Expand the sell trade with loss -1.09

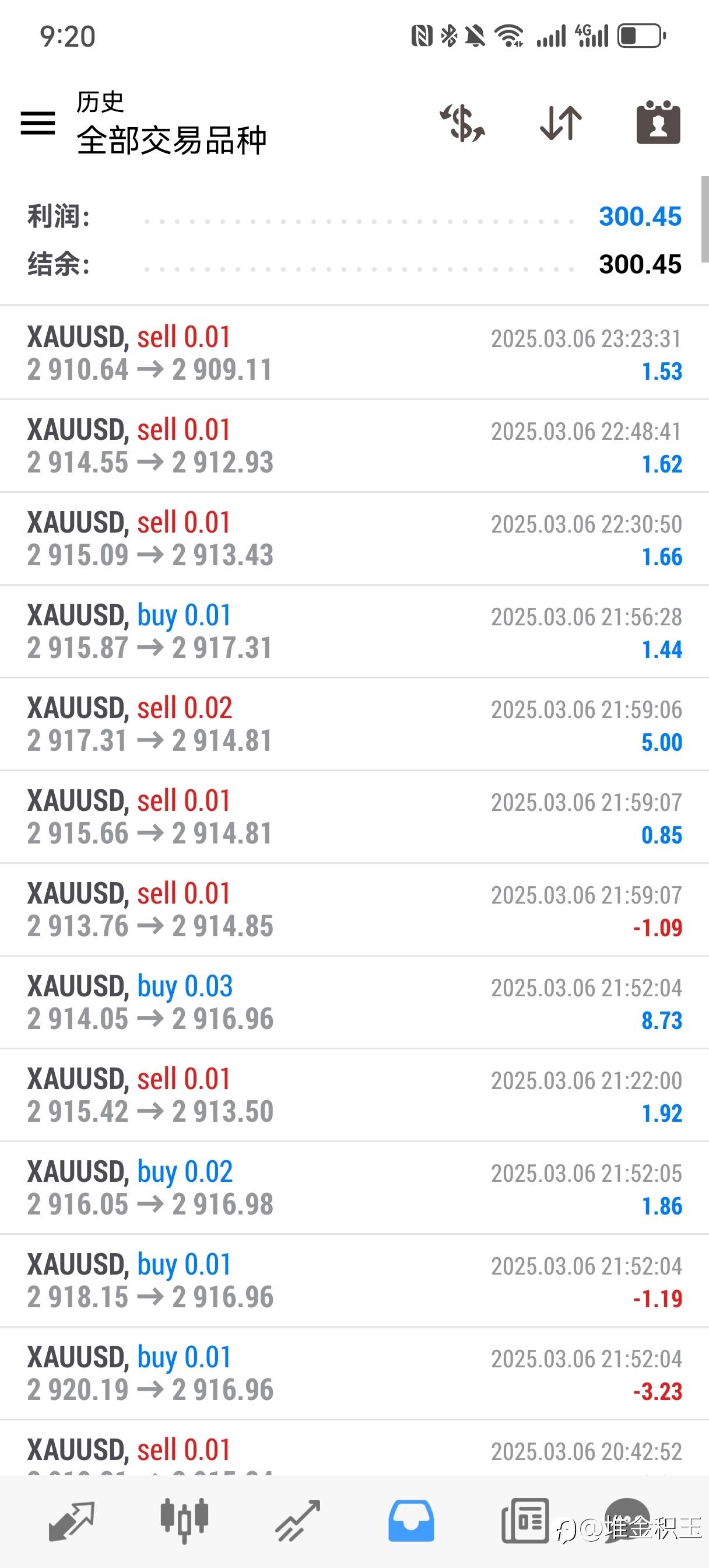click(354, 910)
